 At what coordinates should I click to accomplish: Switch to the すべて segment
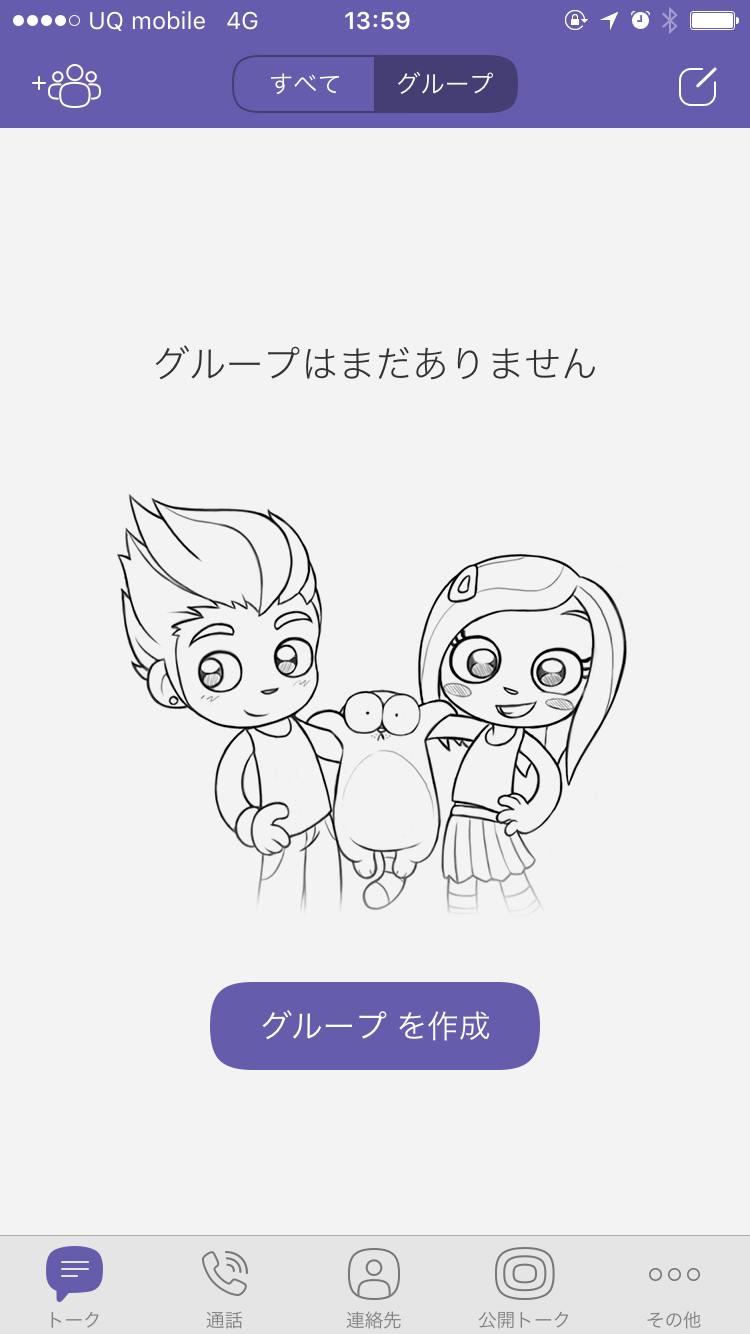pyautogui.click(x=305, y=84)
